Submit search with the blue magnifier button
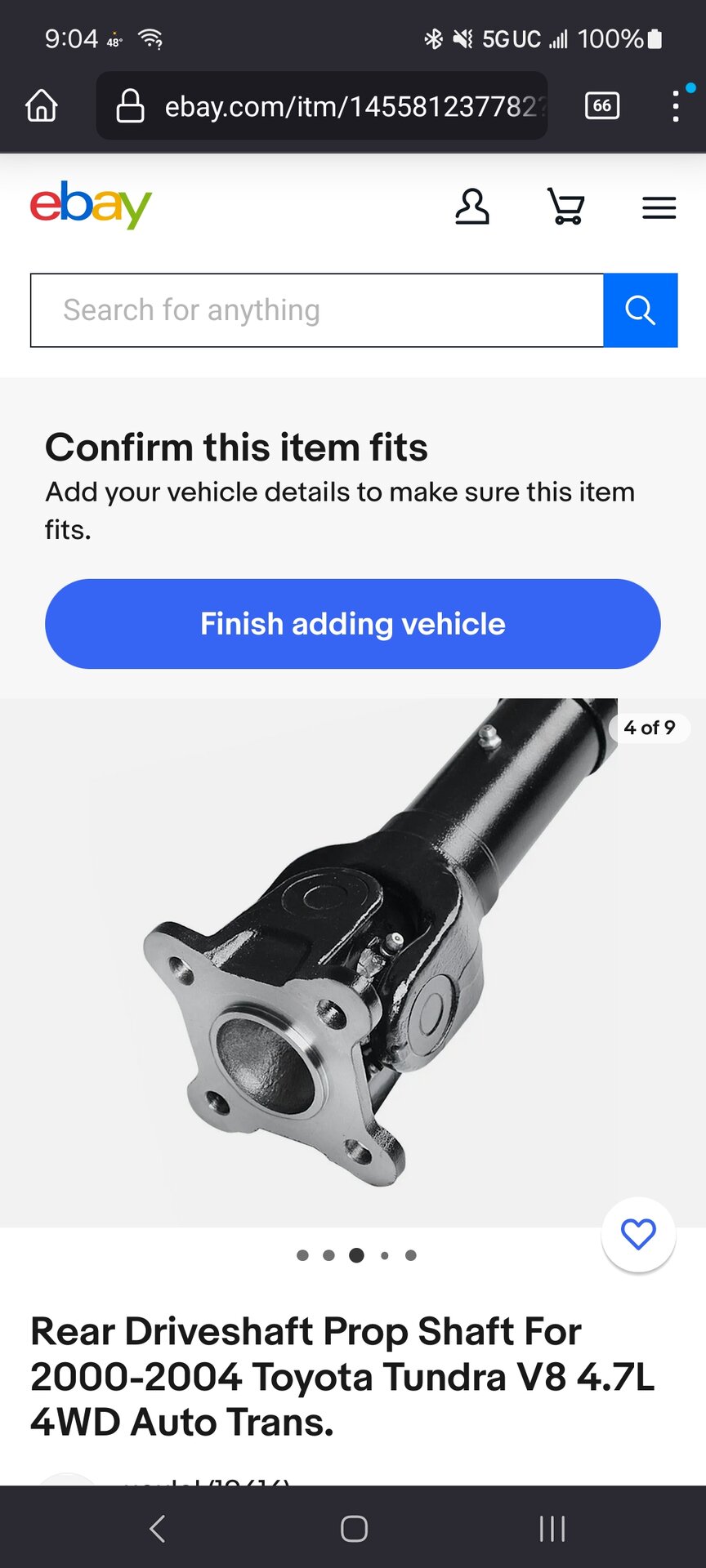The height and width of the screenshot is (1568, 706). (640, 310)
